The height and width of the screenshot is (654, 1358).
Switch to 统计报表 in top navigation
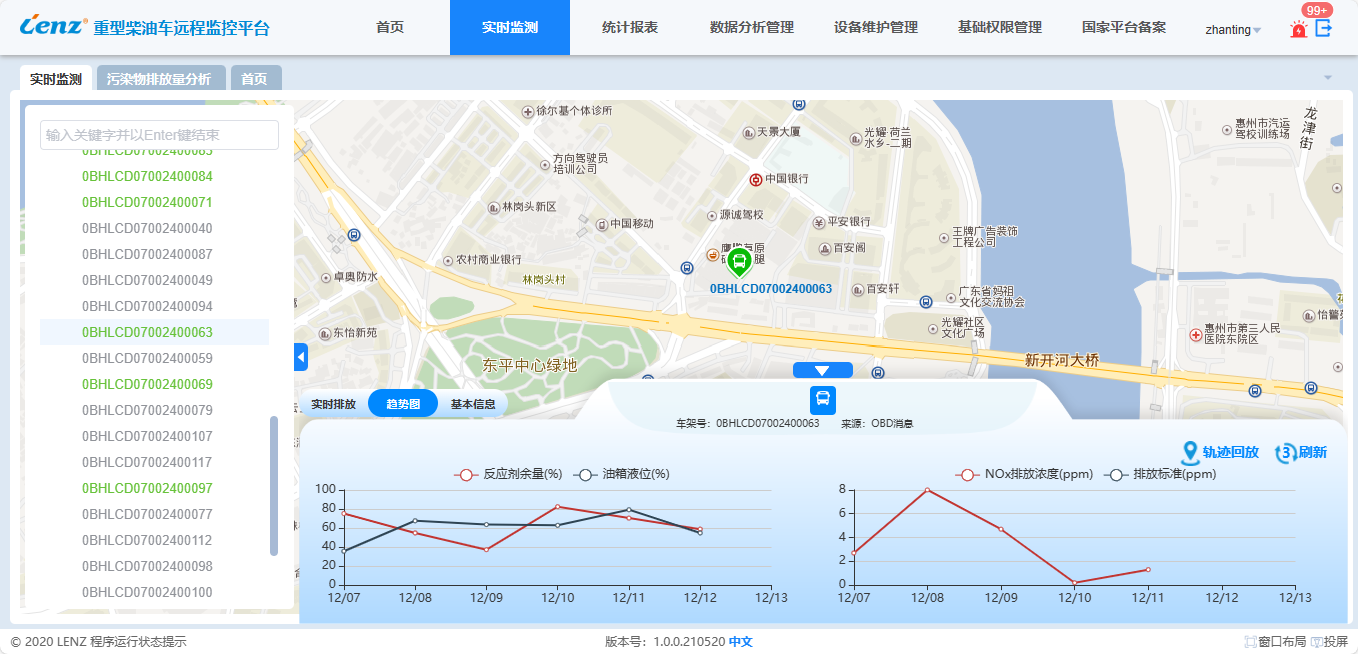point(629,27)
